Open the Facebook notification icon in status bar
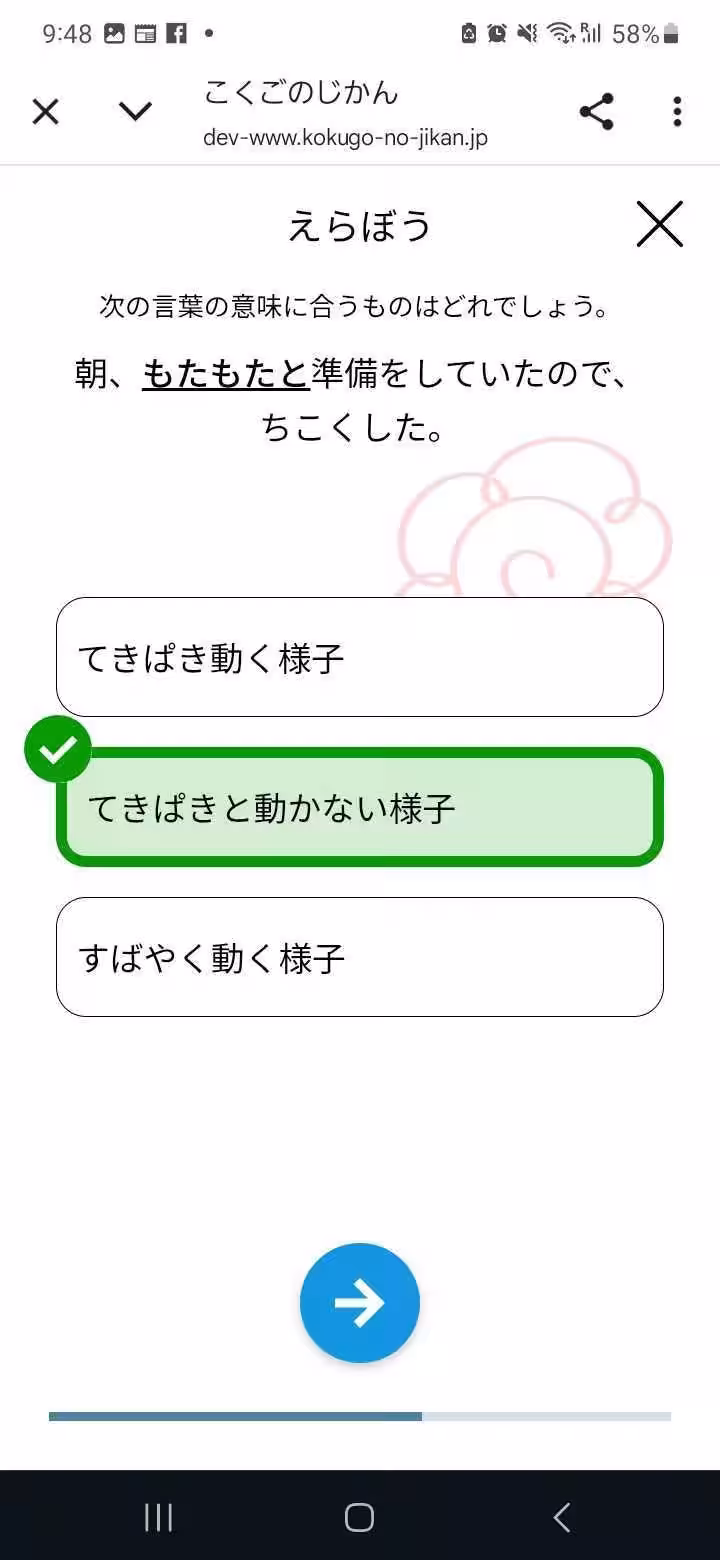Viewport: 720px width, 1560px height. pos(176,33)
